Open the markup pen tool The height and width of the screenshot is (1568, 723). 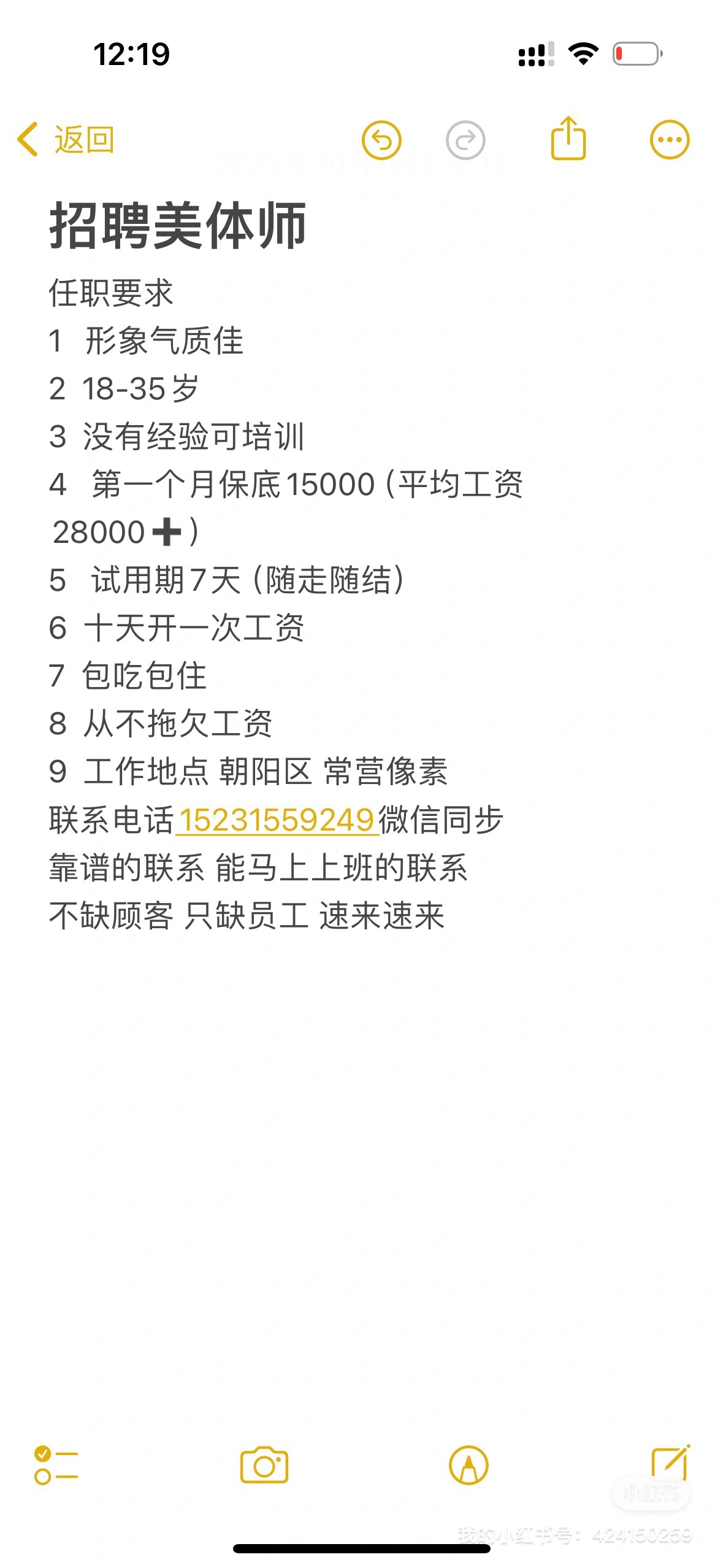click(x=469, y=1466)
